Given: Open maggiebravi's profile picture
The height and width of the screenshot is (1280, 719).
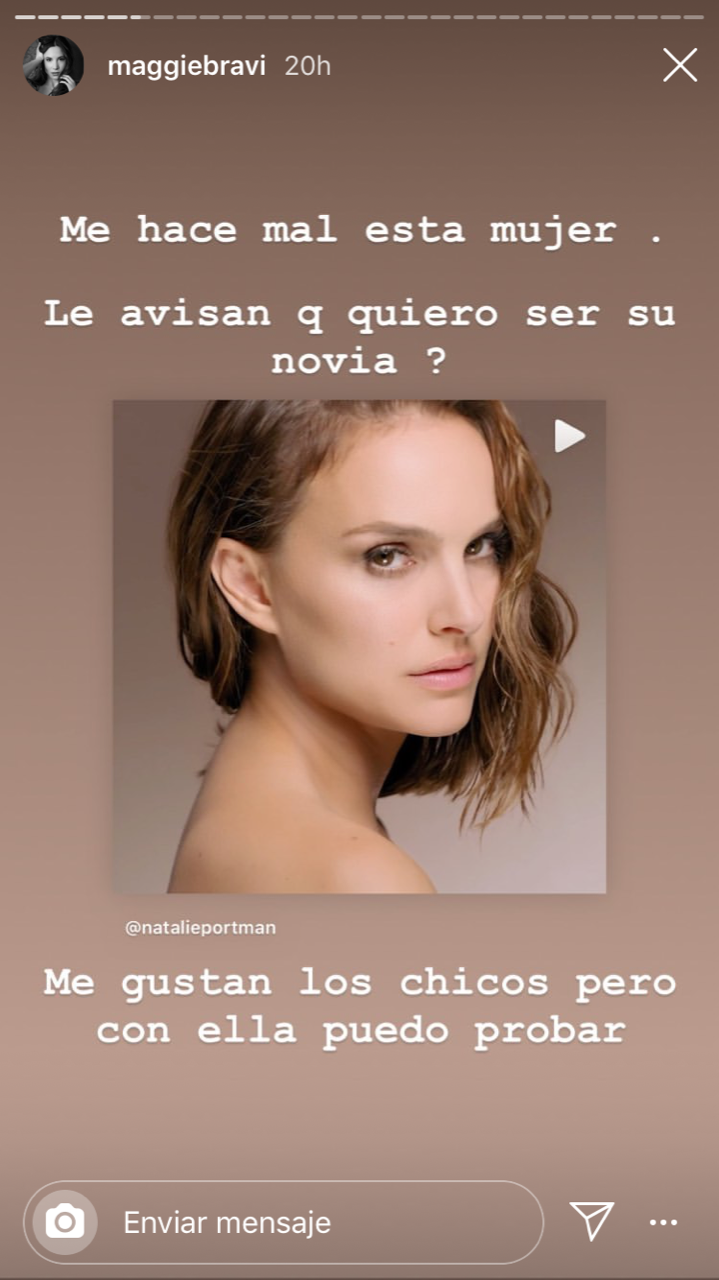Looking at the screenshot, I should click(x=53, y=66).
